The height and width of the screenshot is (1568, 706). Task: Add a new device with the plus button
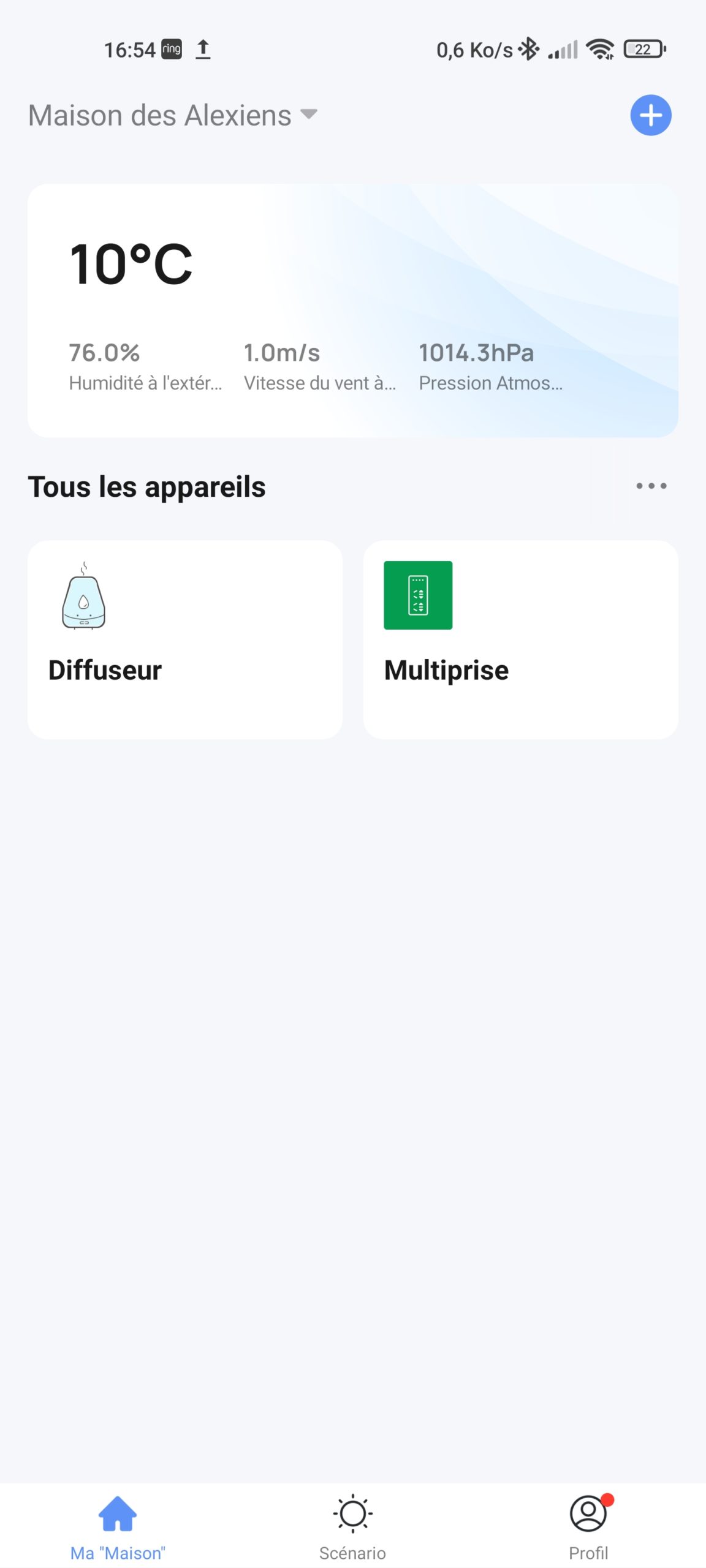[650, 115]
